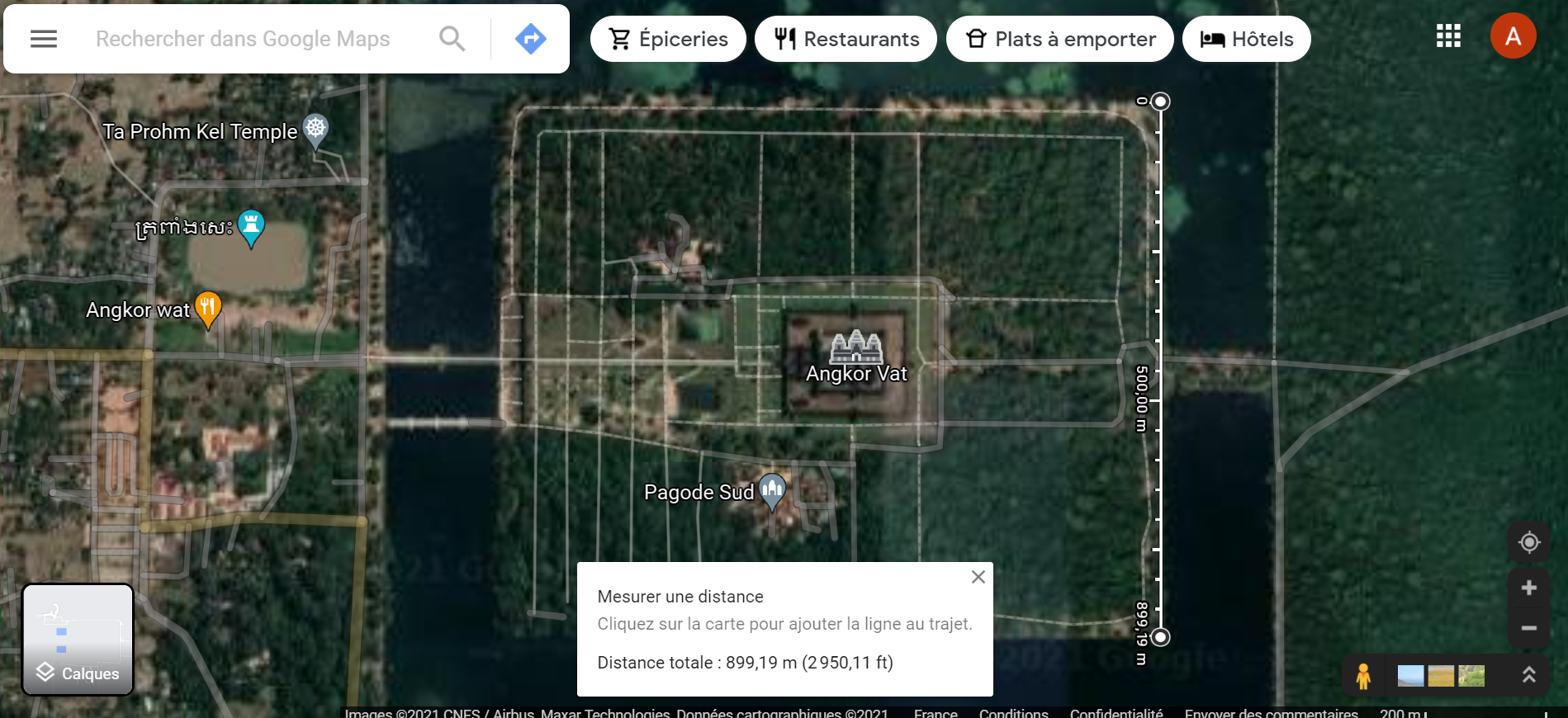Tap the magnifier search icon
The image size is (1568, 718).
(x=452, y=39)
